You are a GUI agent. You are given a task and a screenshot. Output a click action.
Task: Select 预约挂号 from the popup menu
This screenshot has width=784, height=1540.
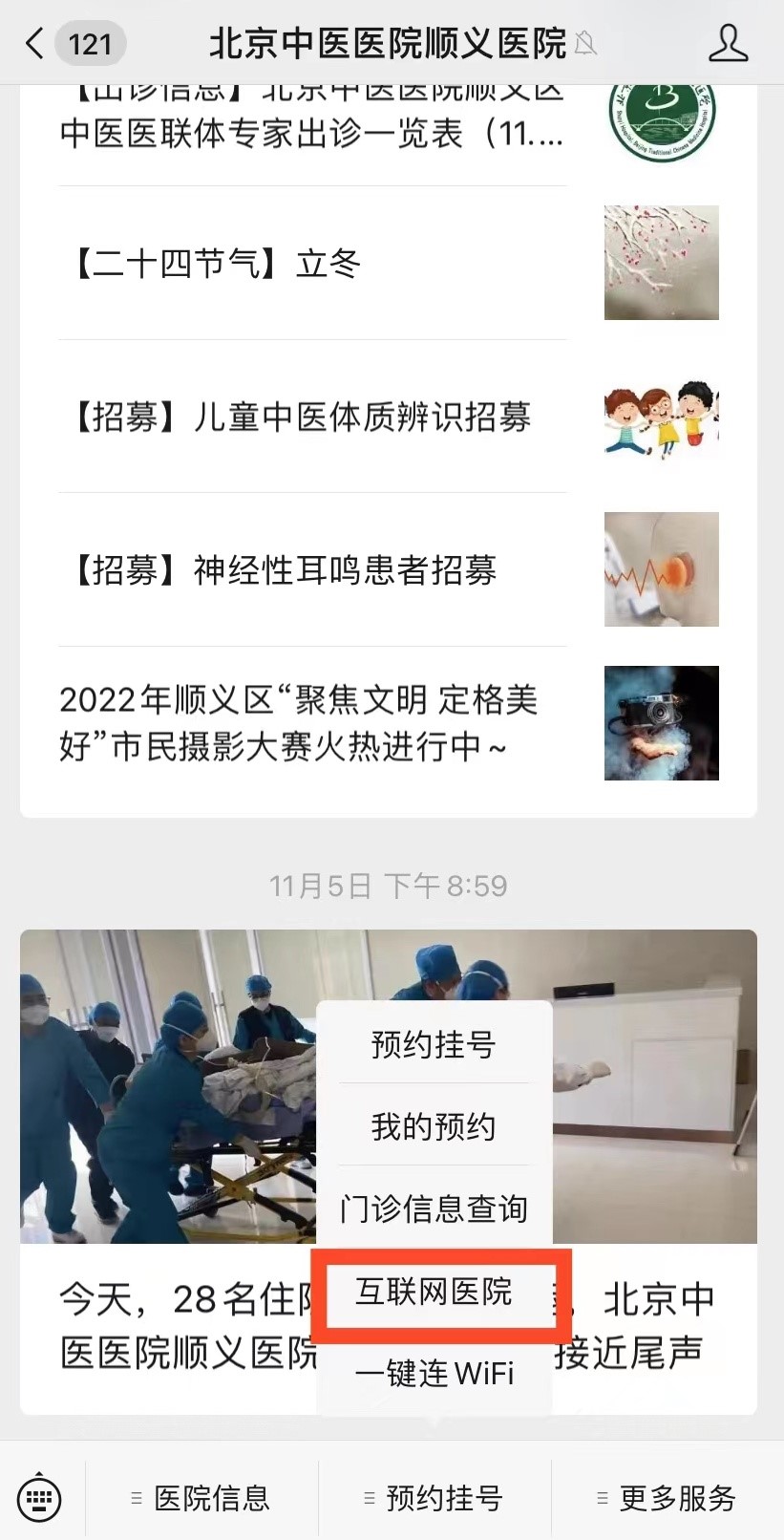434,1044
